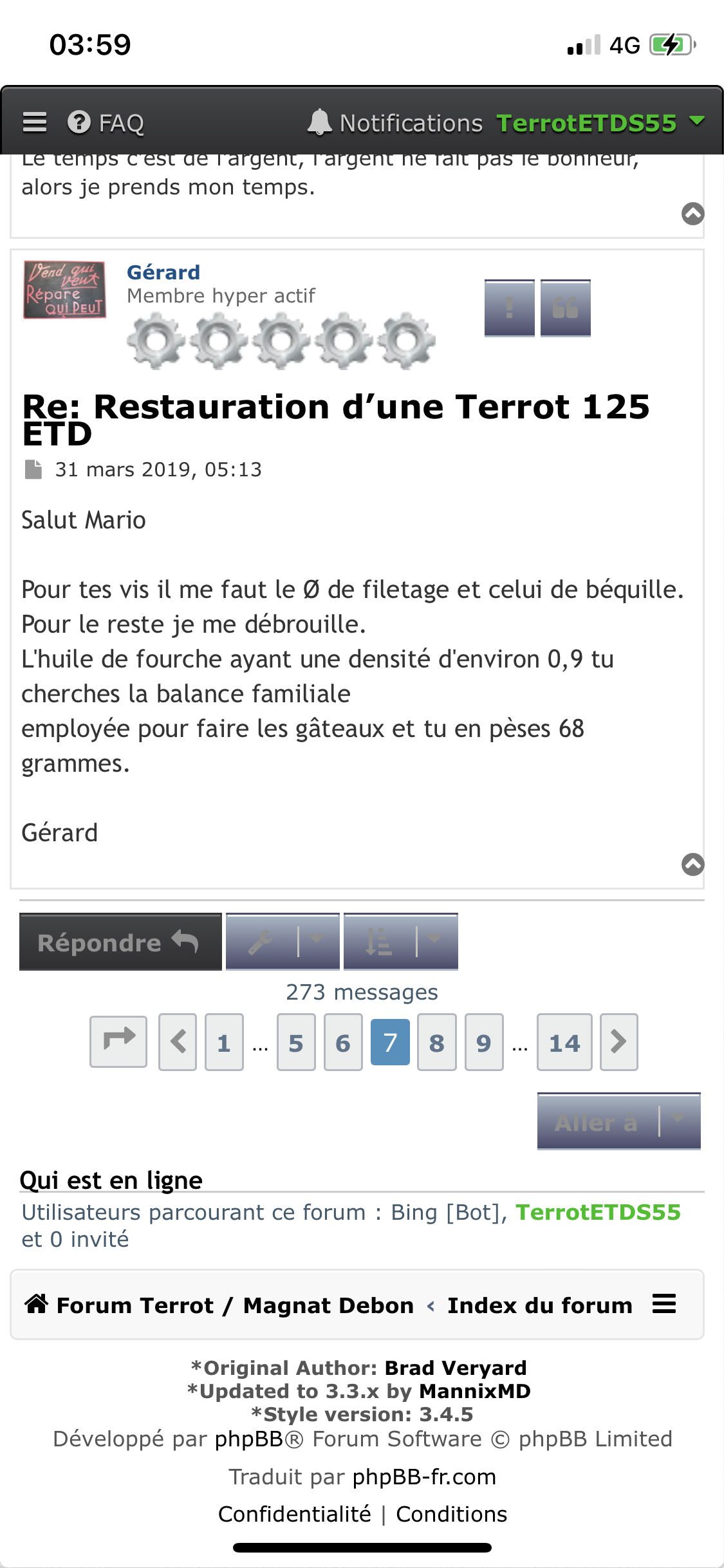724x1568 pixels.
Task: Select page 8
Action: click(437, 1042)
